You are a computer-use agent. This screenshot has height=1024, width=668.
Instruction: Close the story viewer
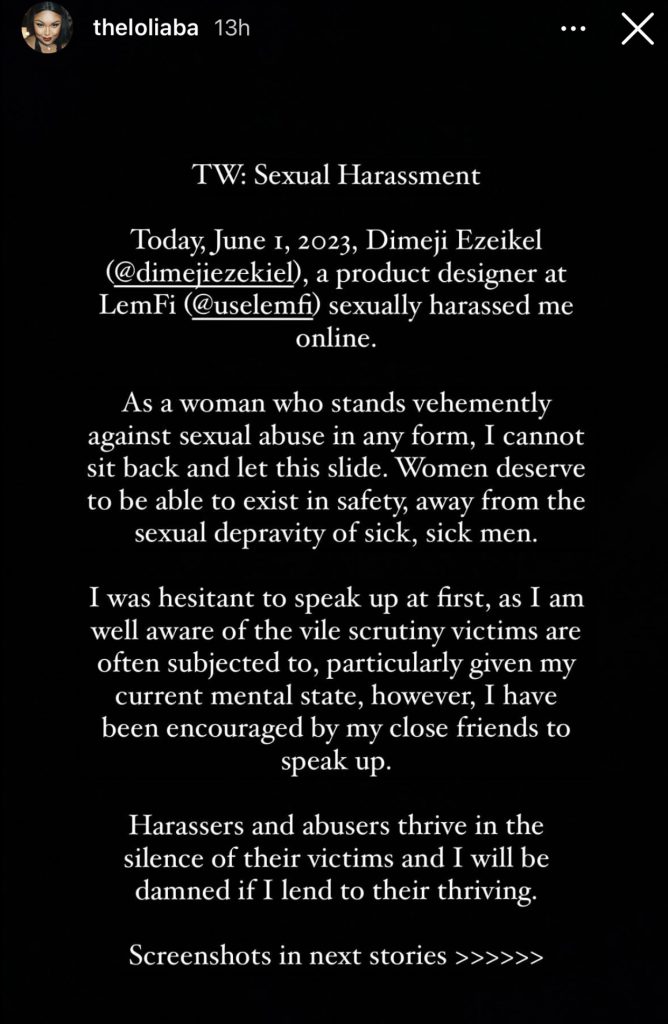(x=637, y=29)
